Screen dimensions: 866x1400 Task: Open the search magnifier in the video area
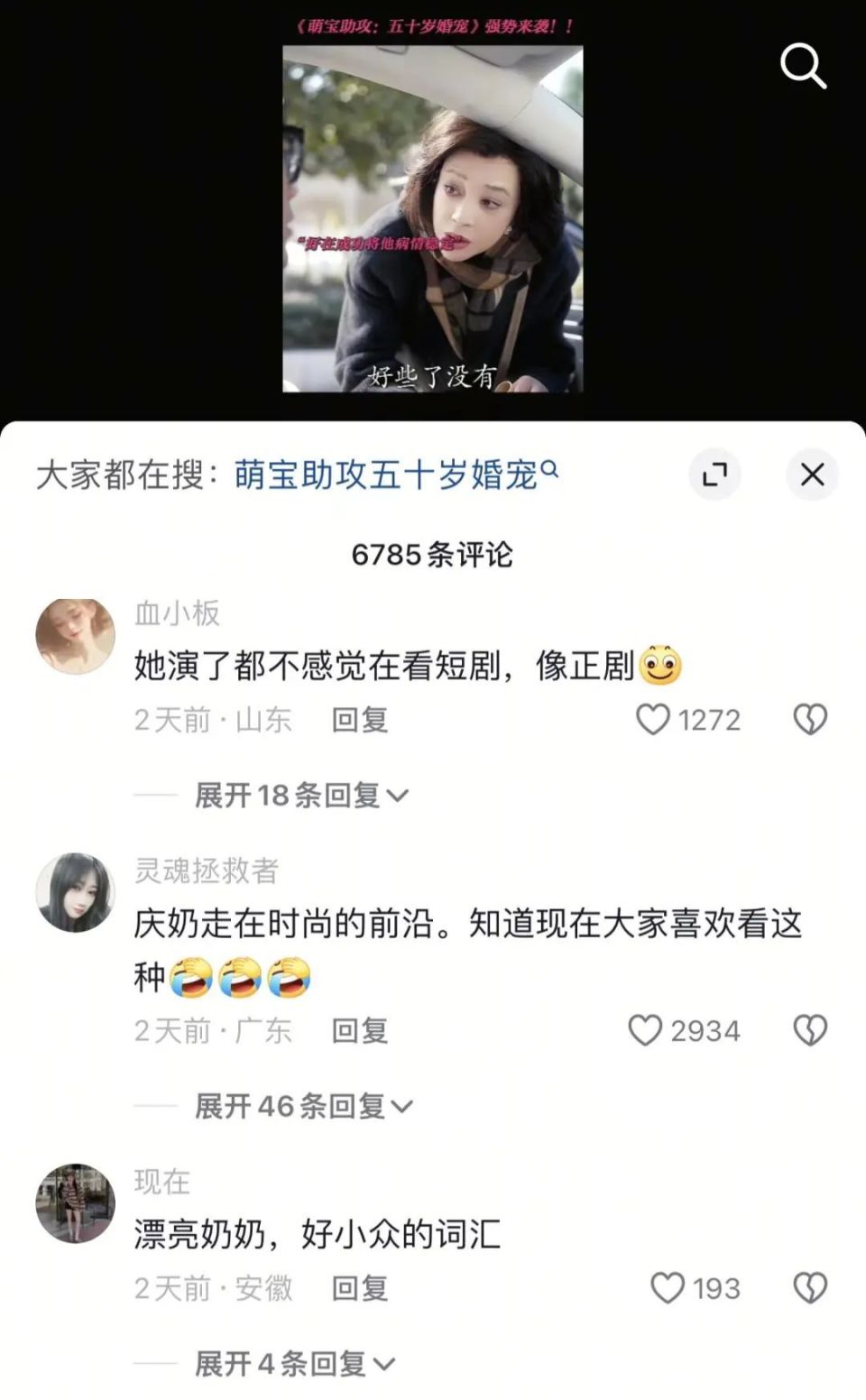tap(802, 68)
